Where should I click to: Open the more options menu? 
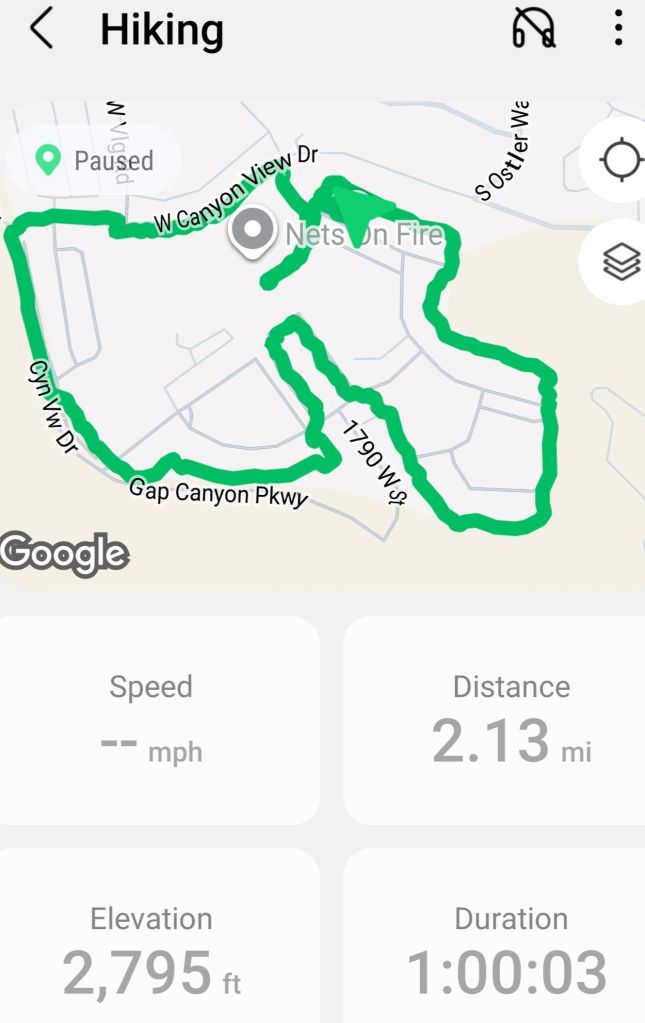click(618, 29)
